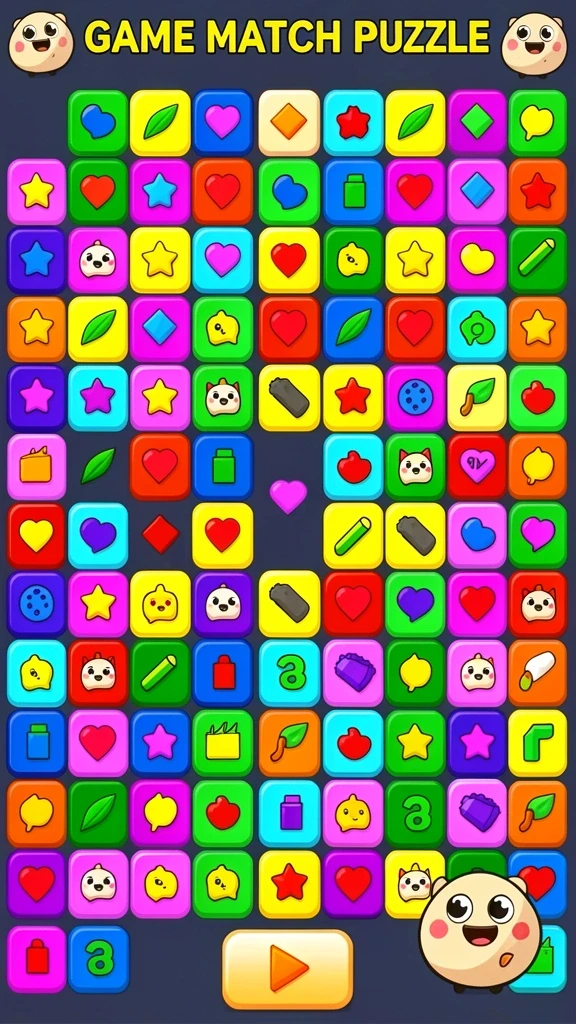
Task: Select the dark blue tile with blue star
Action: click(x=37, y=259)
